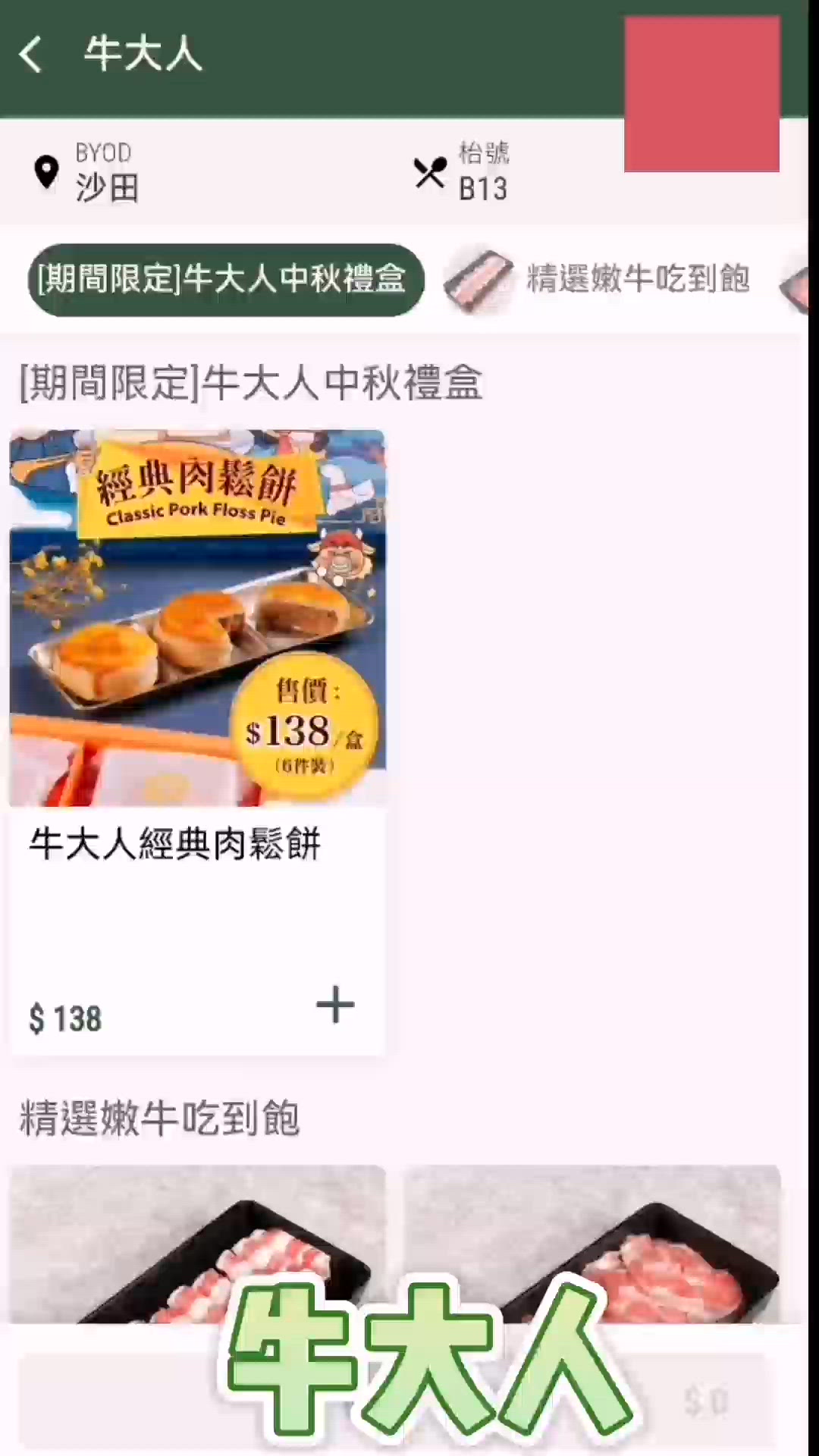The height and width of the screenshot is (1456, 819).
Task: Go back from 牛大人 menu
Action: 31,55
